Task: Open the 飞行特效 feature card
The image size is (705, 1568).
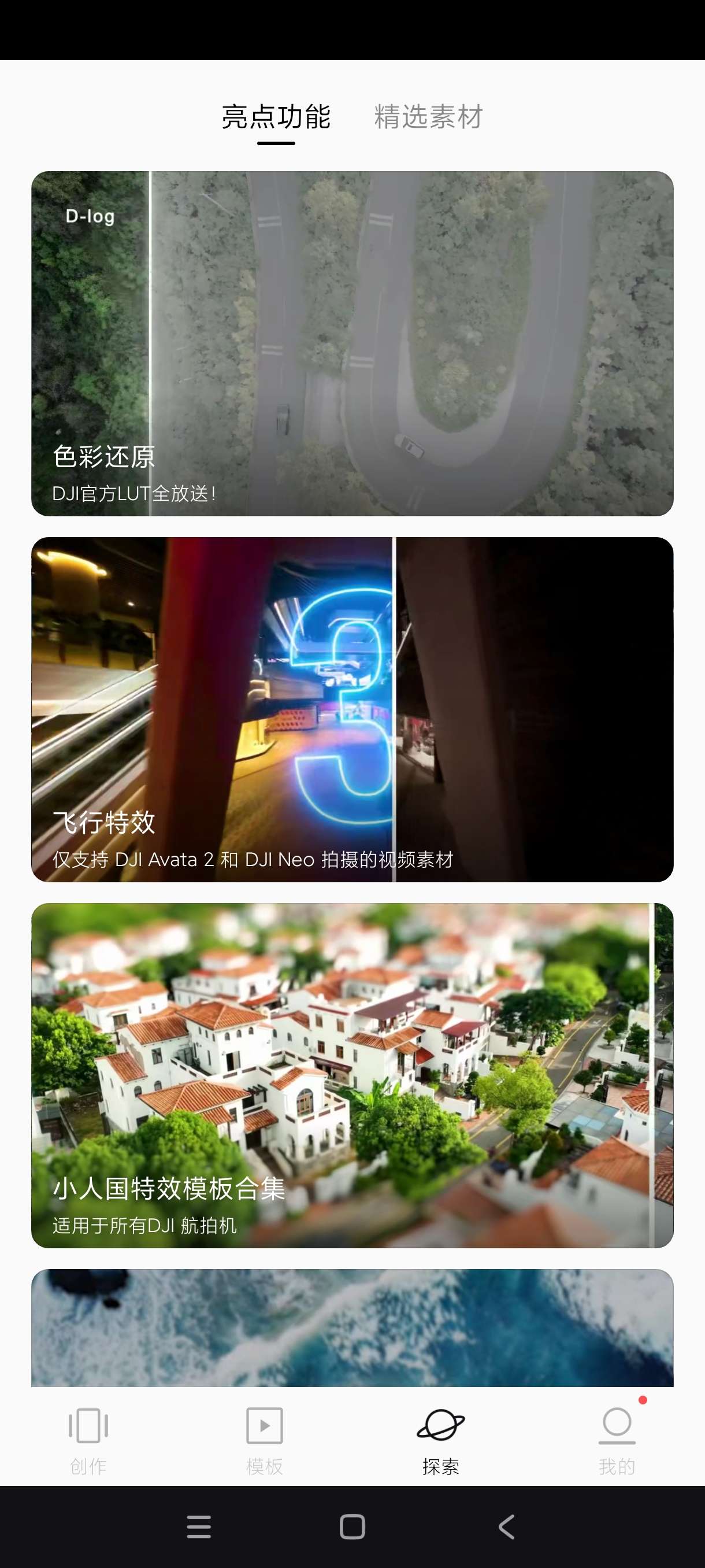Action: point(352,709)
